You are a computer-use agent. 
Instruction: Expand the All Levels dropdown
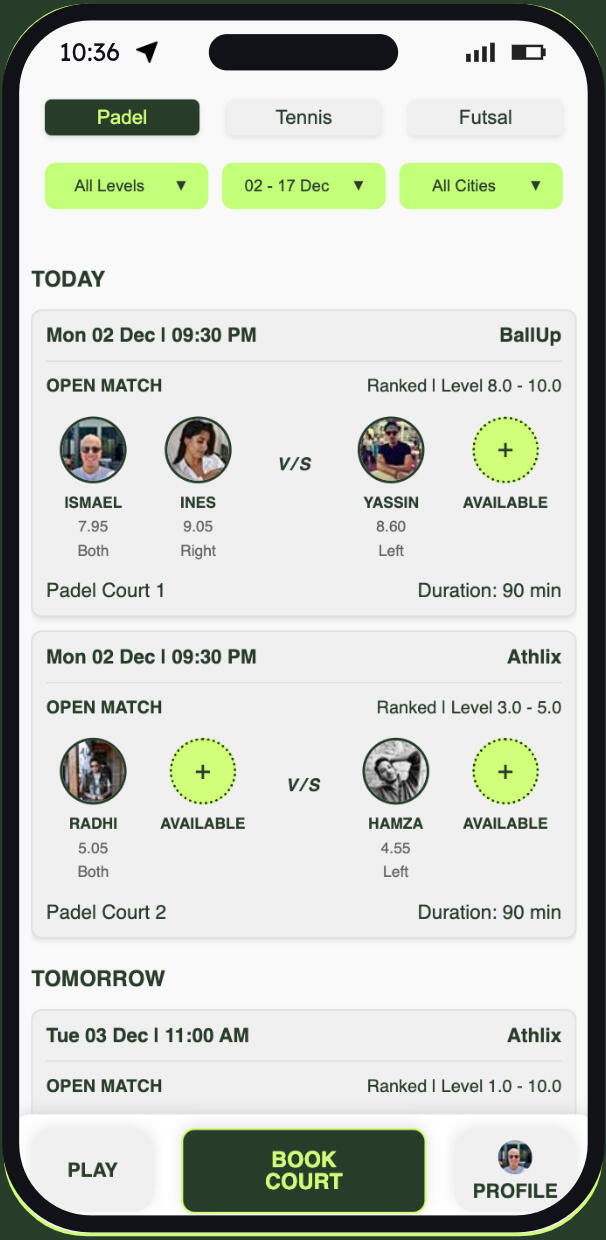(126, 186)
